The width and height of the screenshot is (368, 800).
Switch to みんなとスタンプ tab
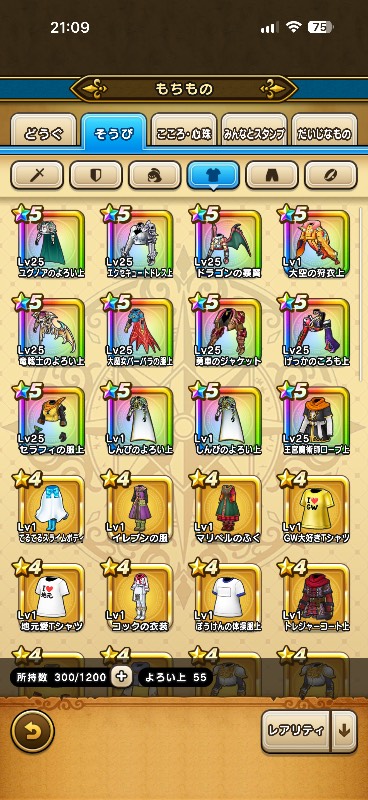tap(254, 134)
